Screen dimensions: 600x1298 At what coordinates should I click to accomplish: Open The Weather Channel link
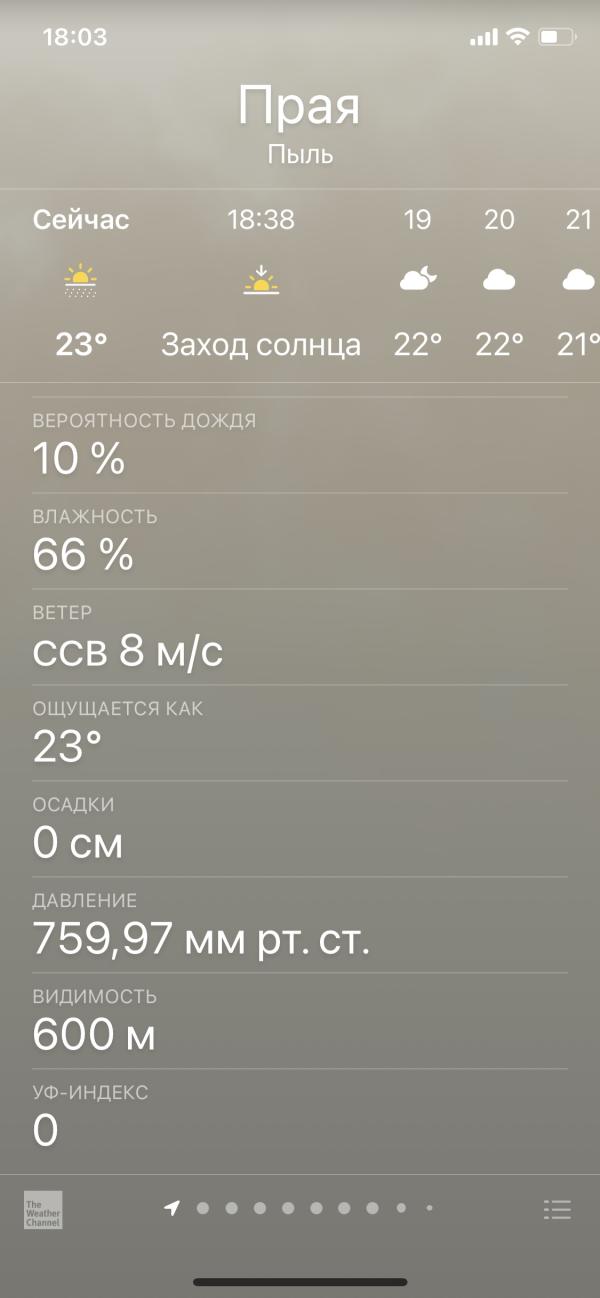(43, 1209)
